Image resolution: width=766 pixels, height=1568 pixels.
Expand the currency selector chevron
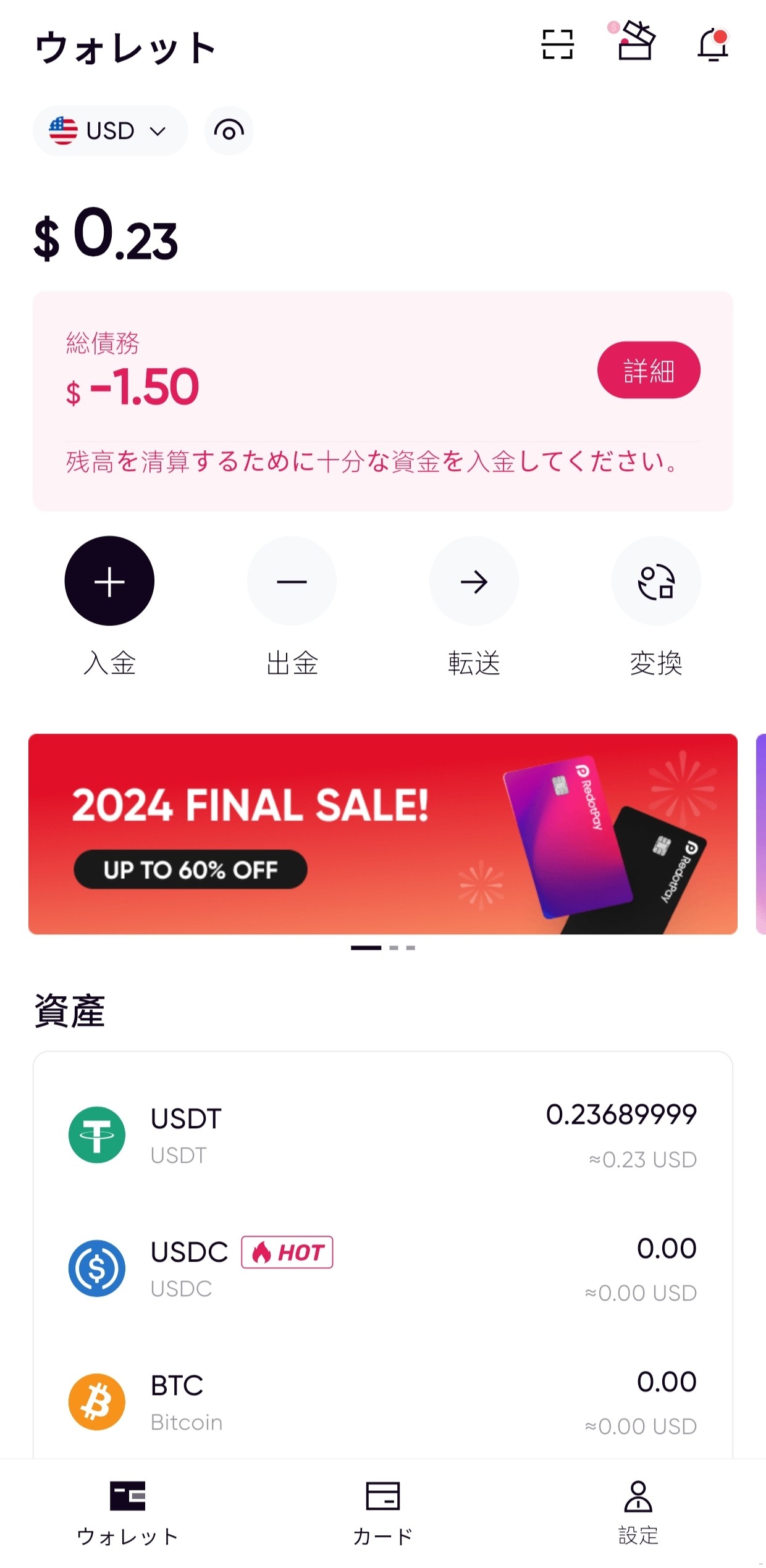159,130
